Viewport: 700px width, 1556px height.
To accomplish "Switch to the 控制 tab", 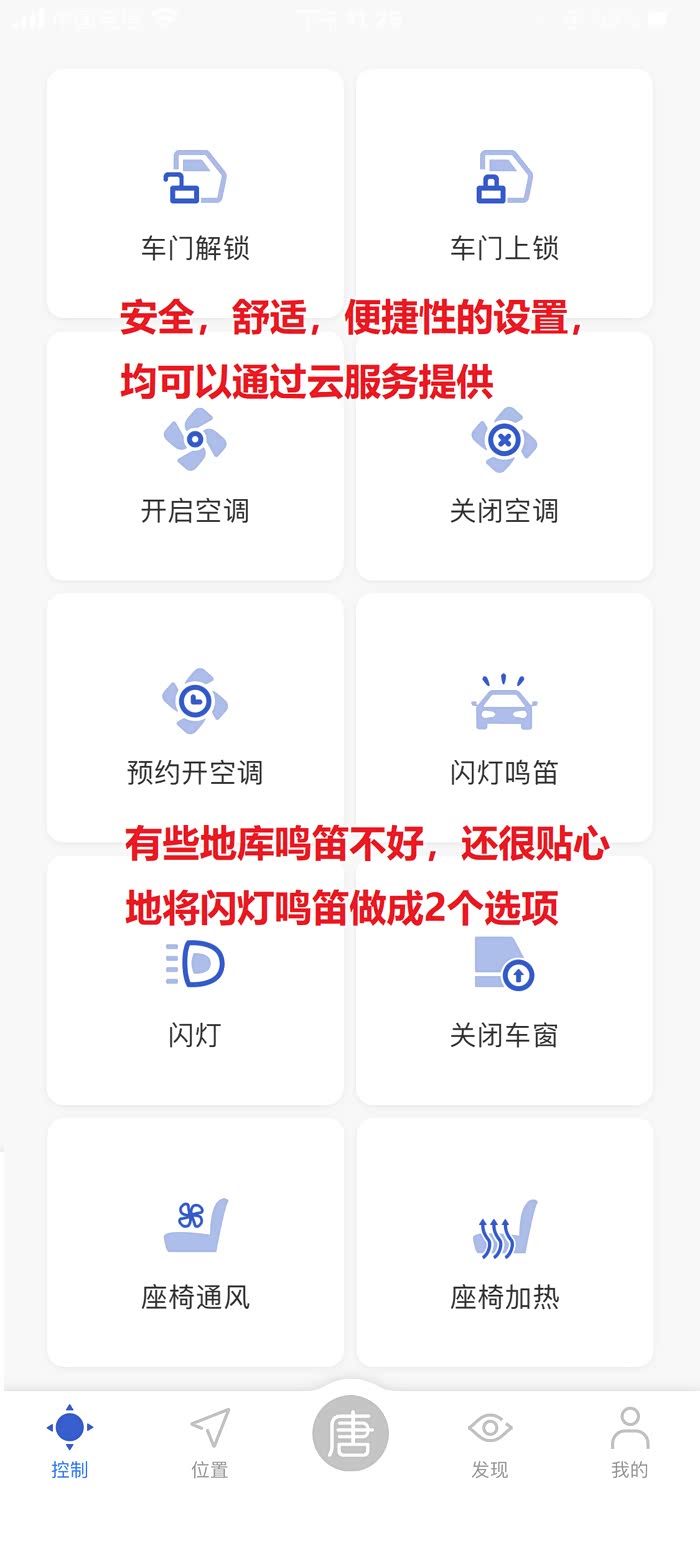I will [70, 1442].
